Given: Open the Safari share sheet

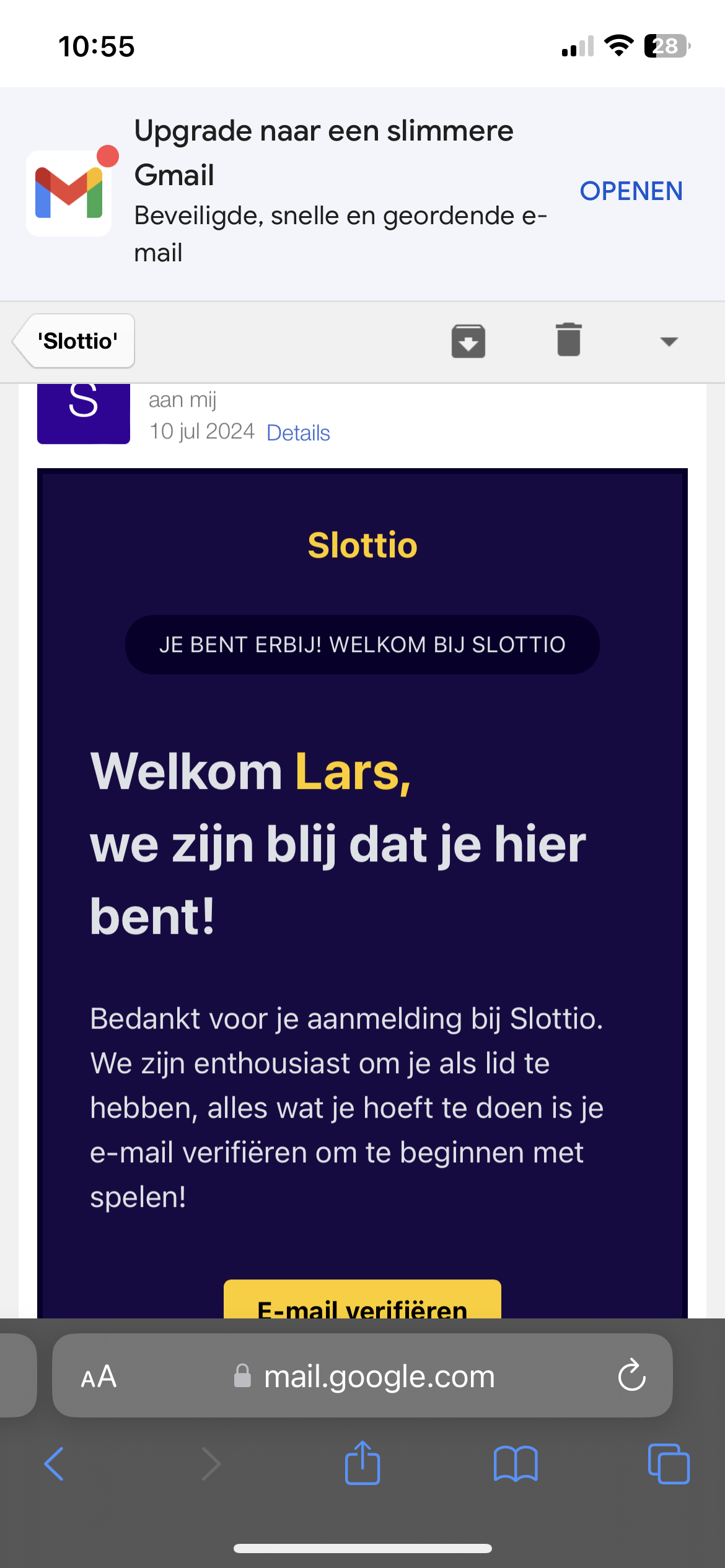Looking at the screenshot, I should pyautogui.click(x=362, y=1463).
